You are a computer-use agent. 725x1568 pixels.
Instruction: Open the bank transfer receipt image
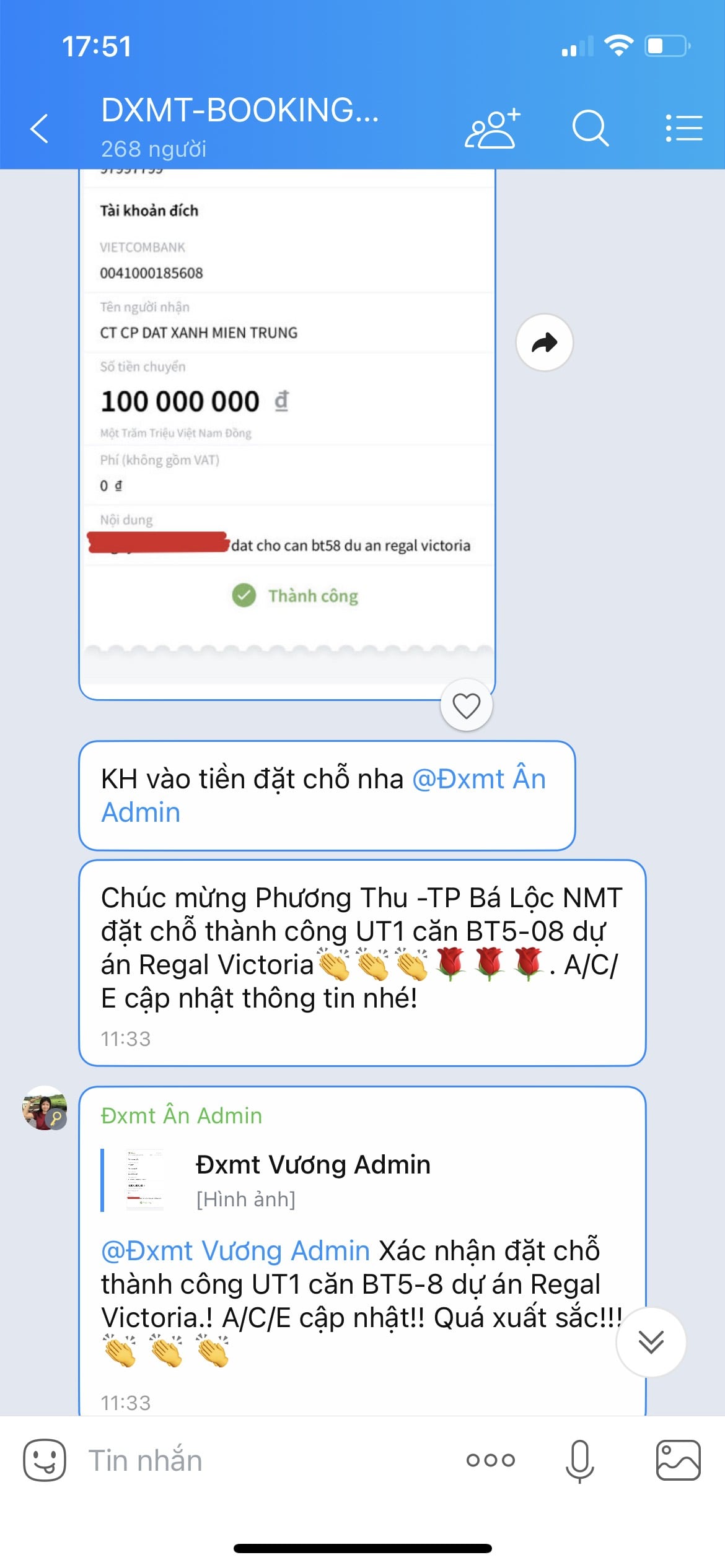[287, 433]
